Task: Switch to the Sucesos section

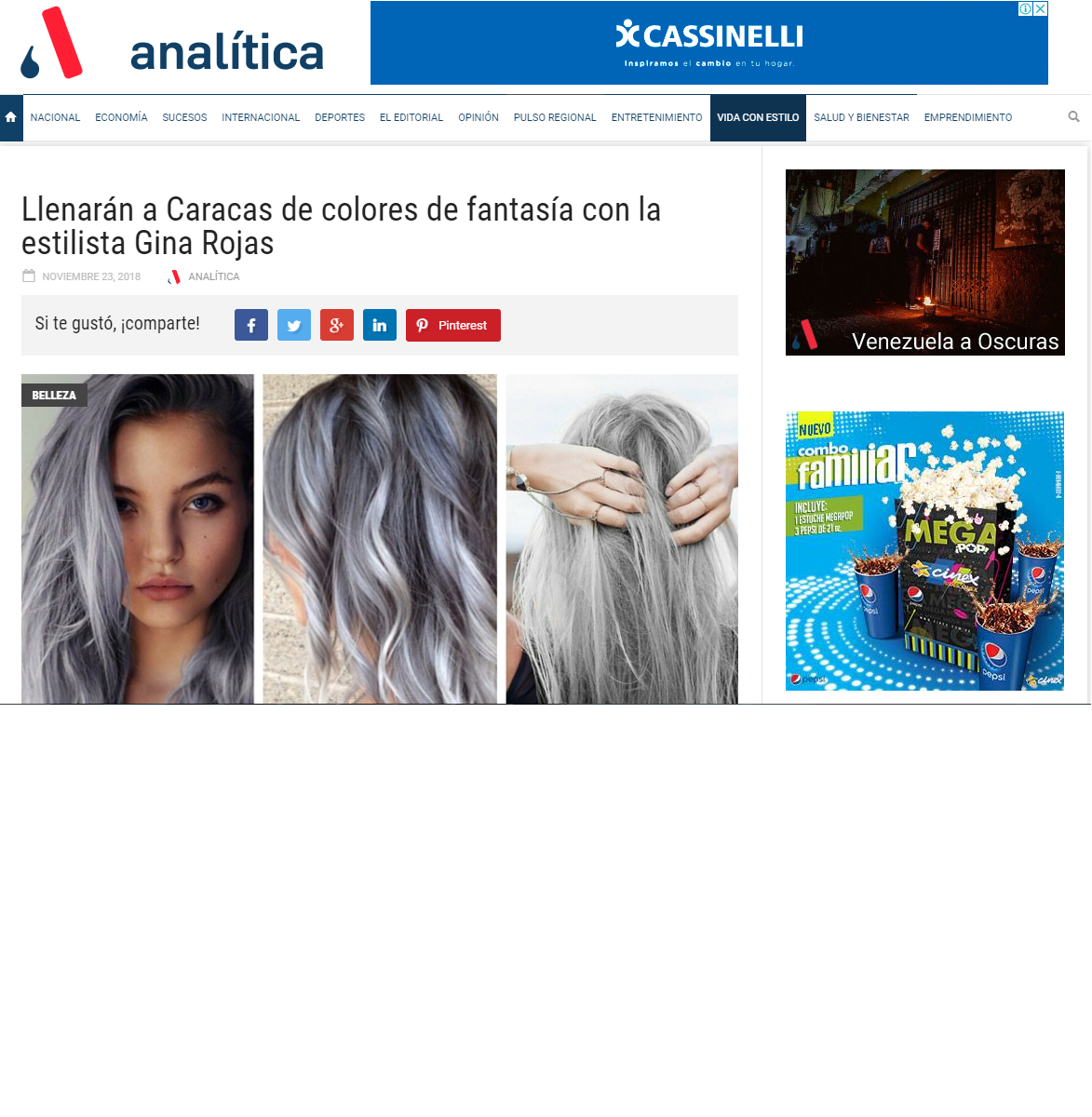Action: coord(184,118)
